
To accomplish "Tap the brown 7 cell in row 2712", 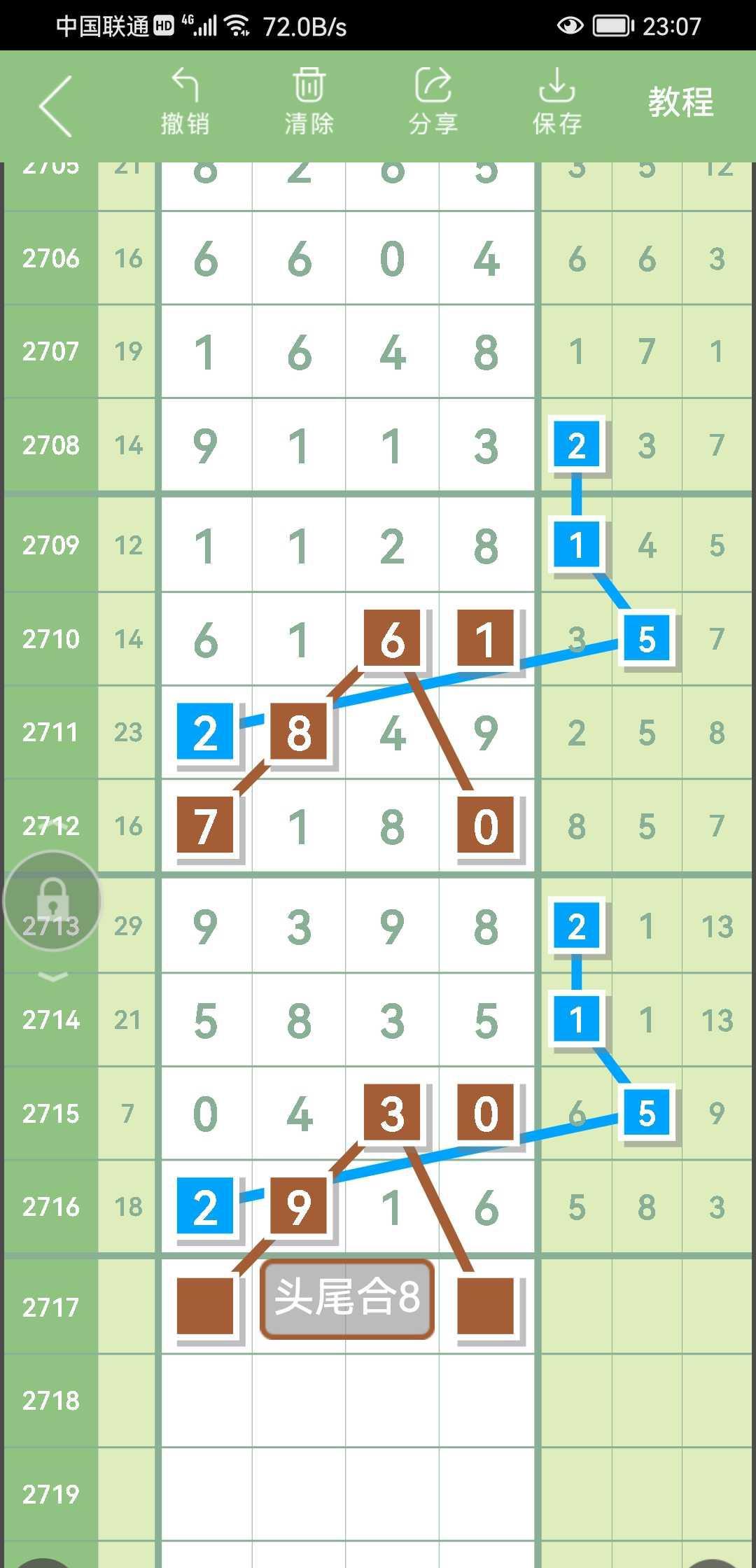I will click(x=204, y=825).
